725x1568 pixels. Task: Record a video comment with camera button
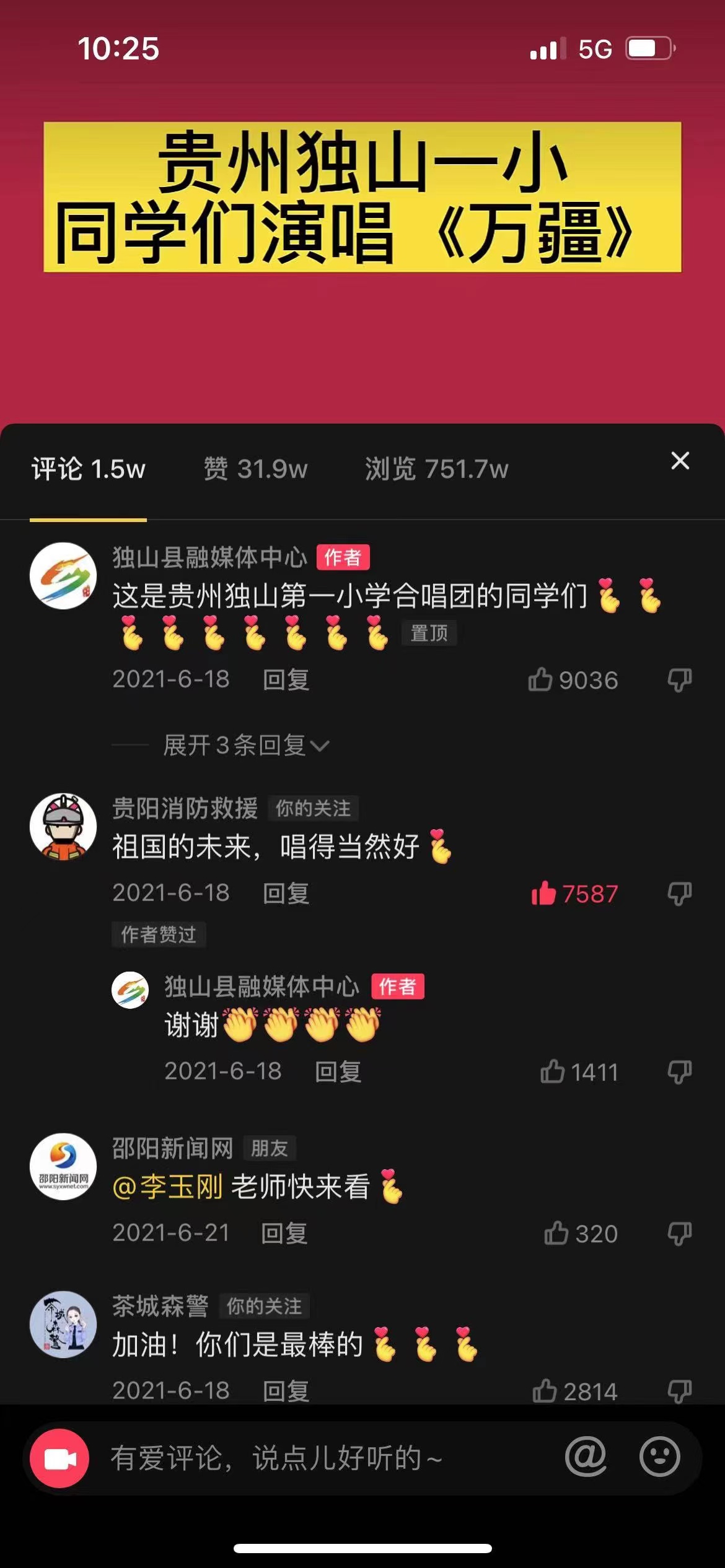pos(60,1458)
